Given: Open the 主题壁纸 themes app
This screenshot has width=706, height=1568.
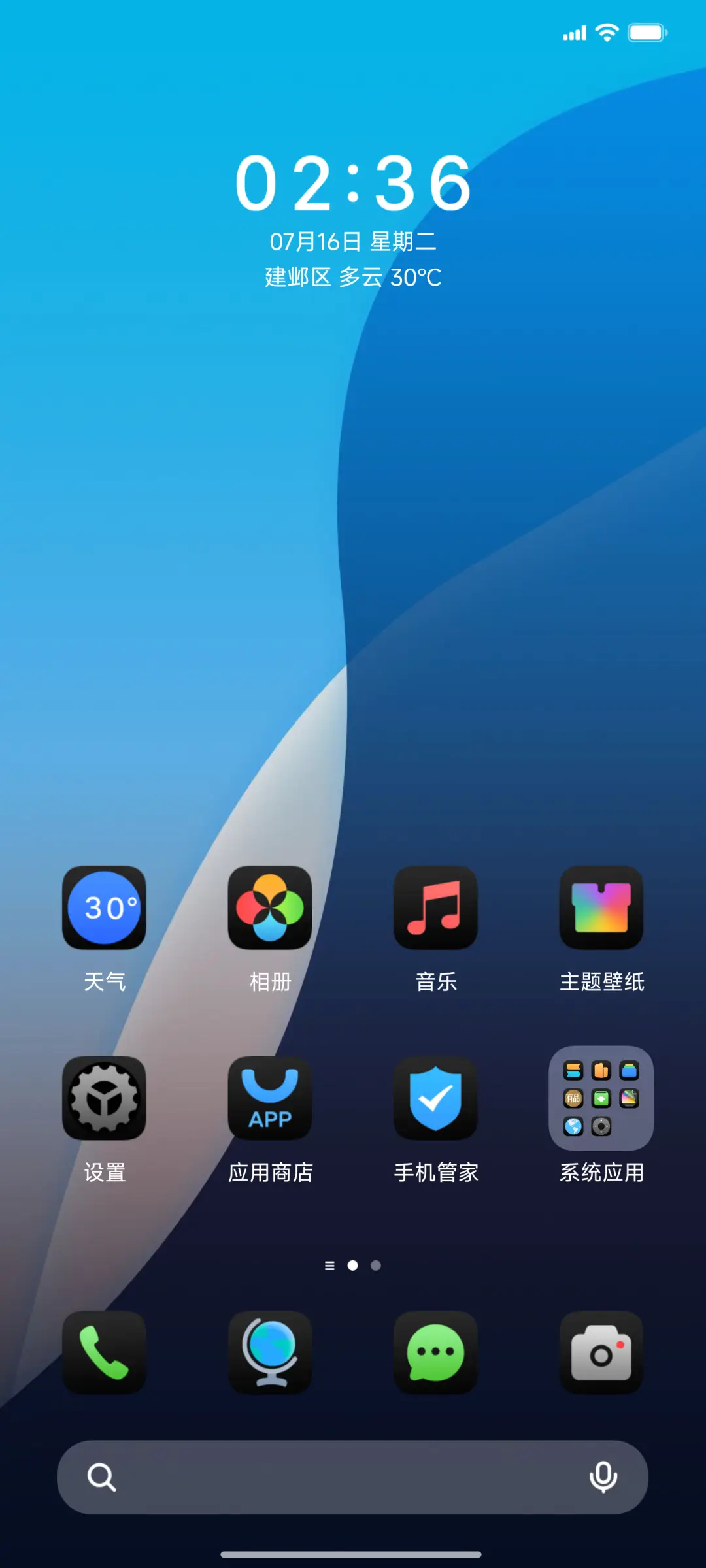Looking at the screenshot, I should pyautogui.click(x=601, y=908).
